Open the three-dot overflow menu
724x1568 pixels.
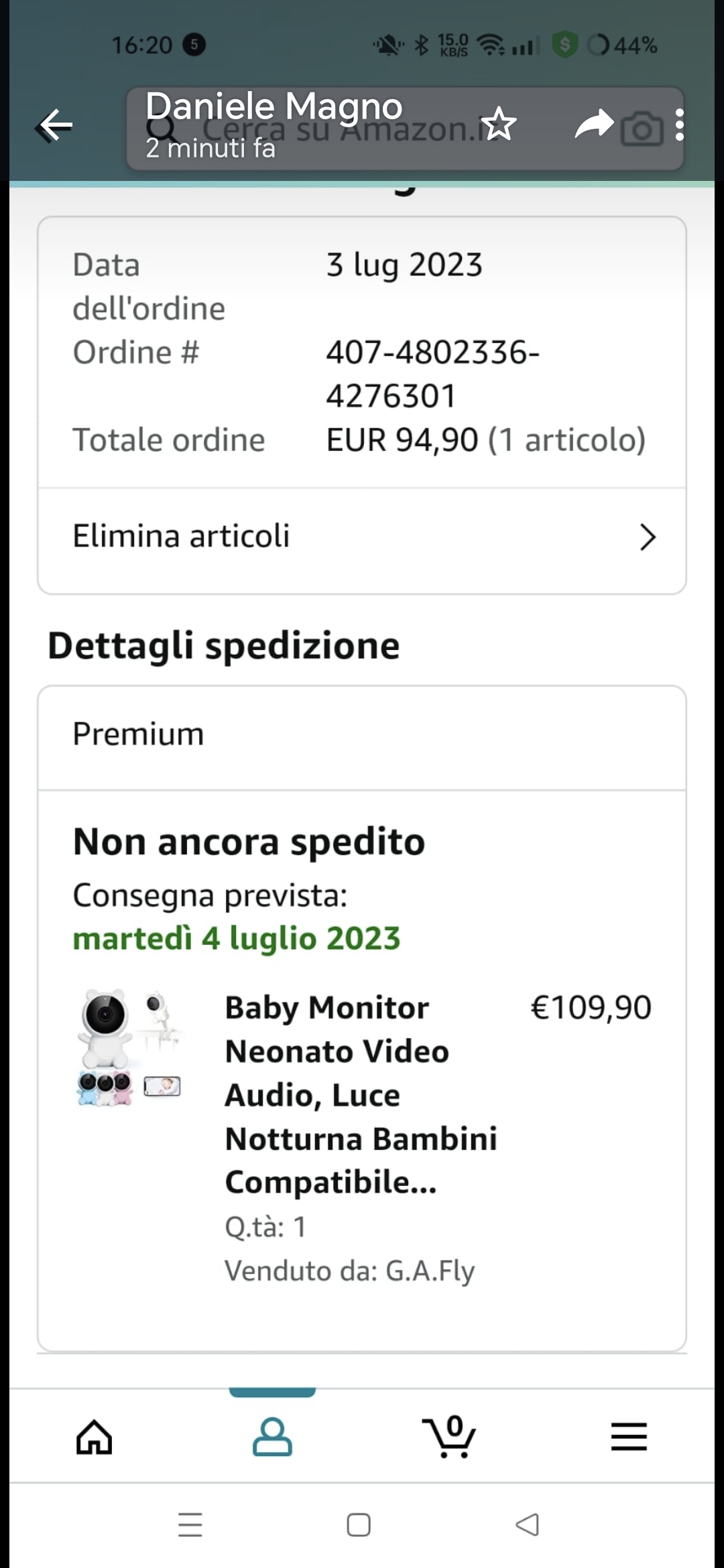coord(680,125)
